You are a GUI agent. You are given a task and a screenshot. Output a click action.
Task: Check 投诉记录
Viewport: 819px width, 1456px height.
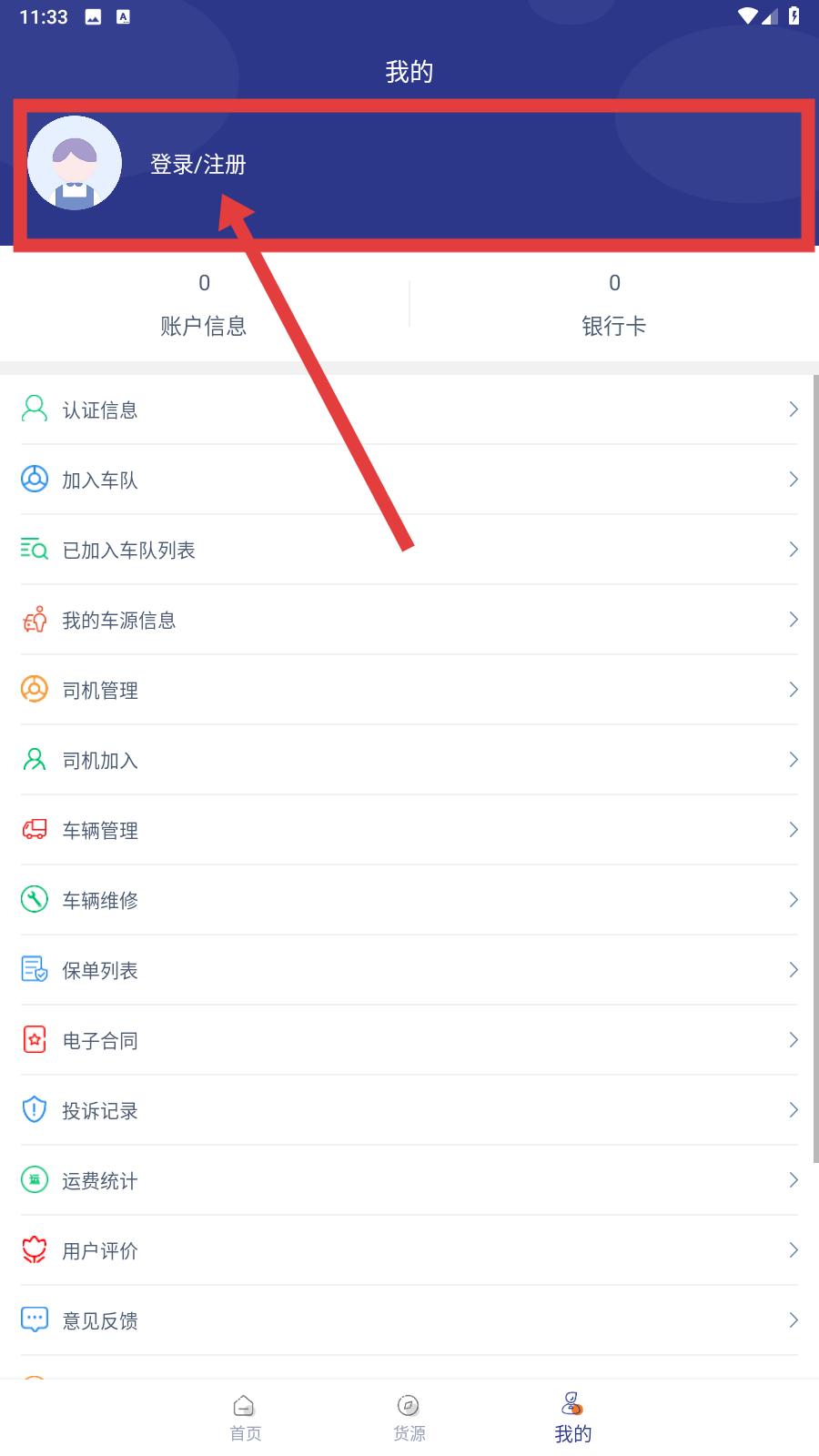point(409,1110)
